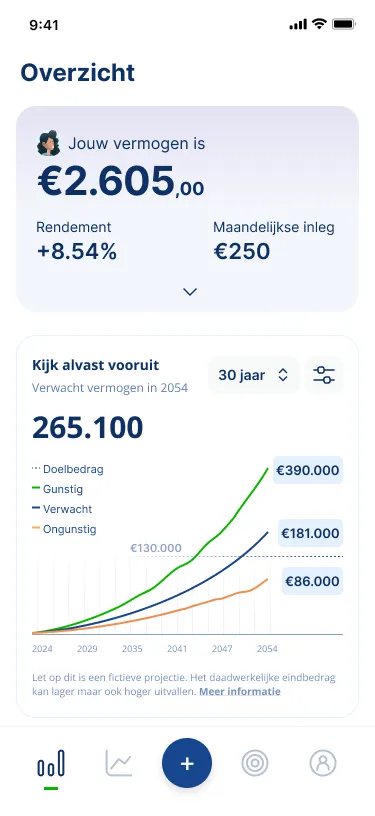Switch to the overview bar chart tab
375x816 pixels.
(x=51, y=763)
